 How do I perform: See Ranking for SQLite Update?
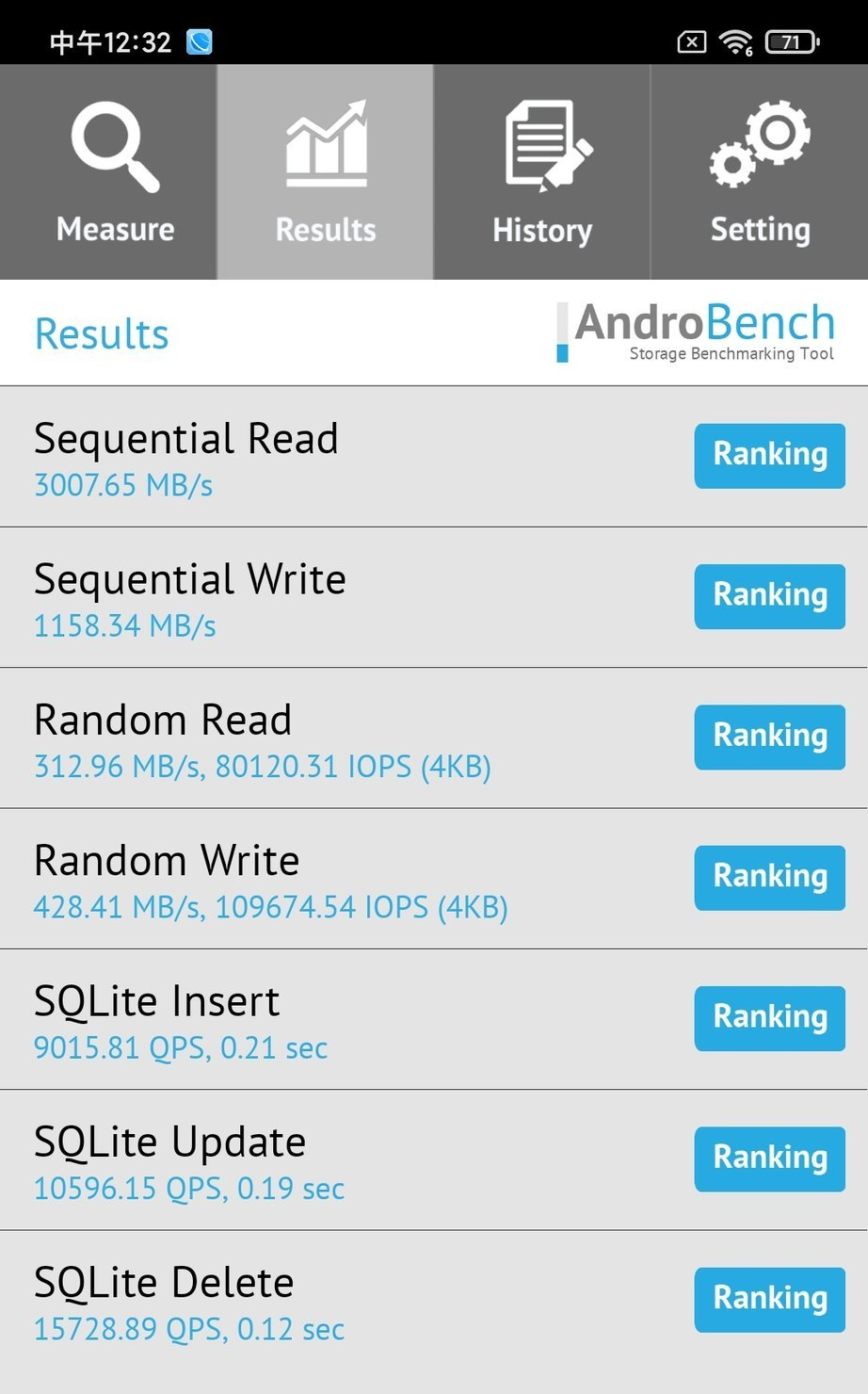[x=769, y=1159]
